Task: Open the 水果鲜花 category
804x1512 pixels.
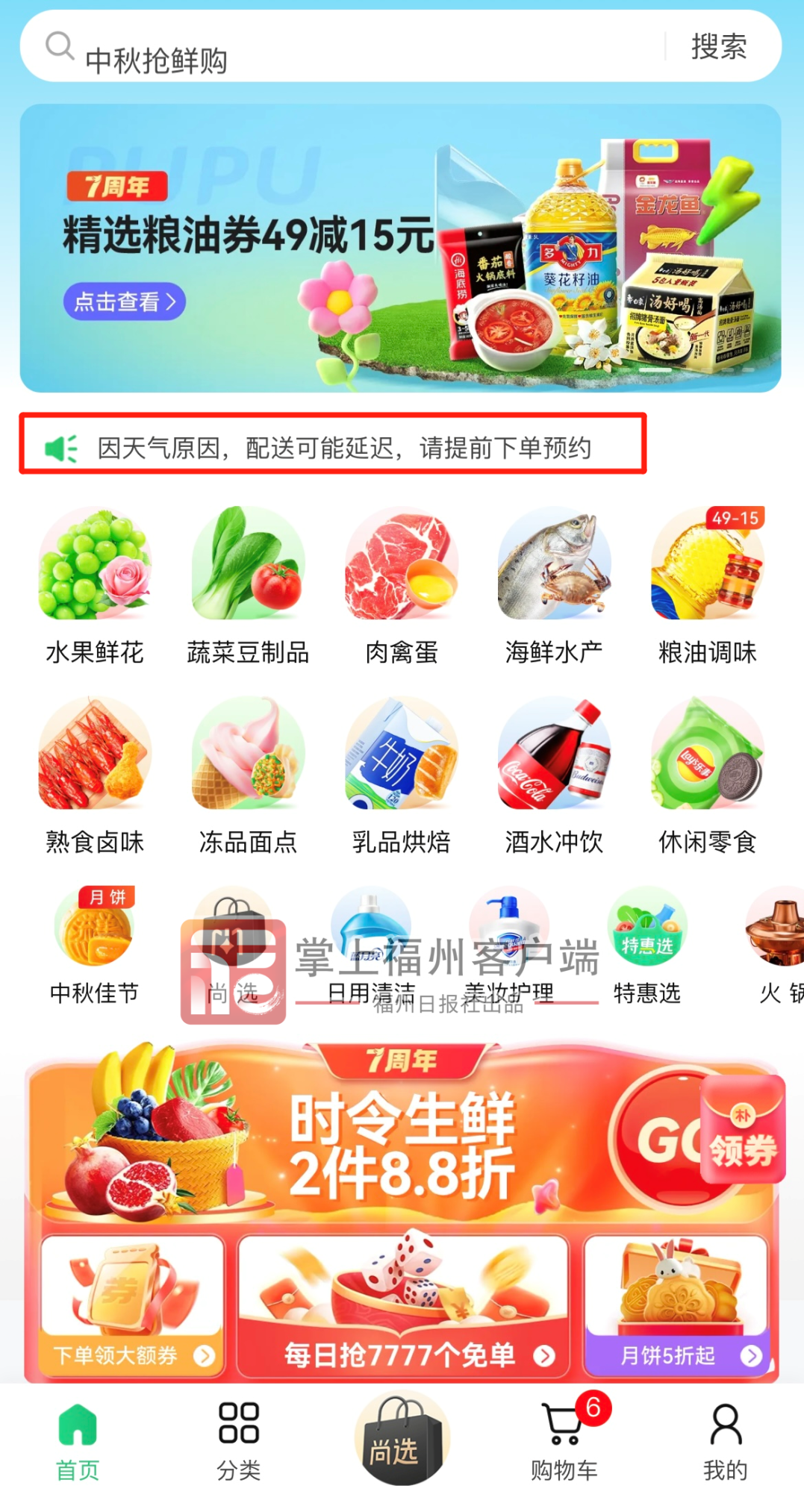Action: pyautogui.click(x=95, y=586)
